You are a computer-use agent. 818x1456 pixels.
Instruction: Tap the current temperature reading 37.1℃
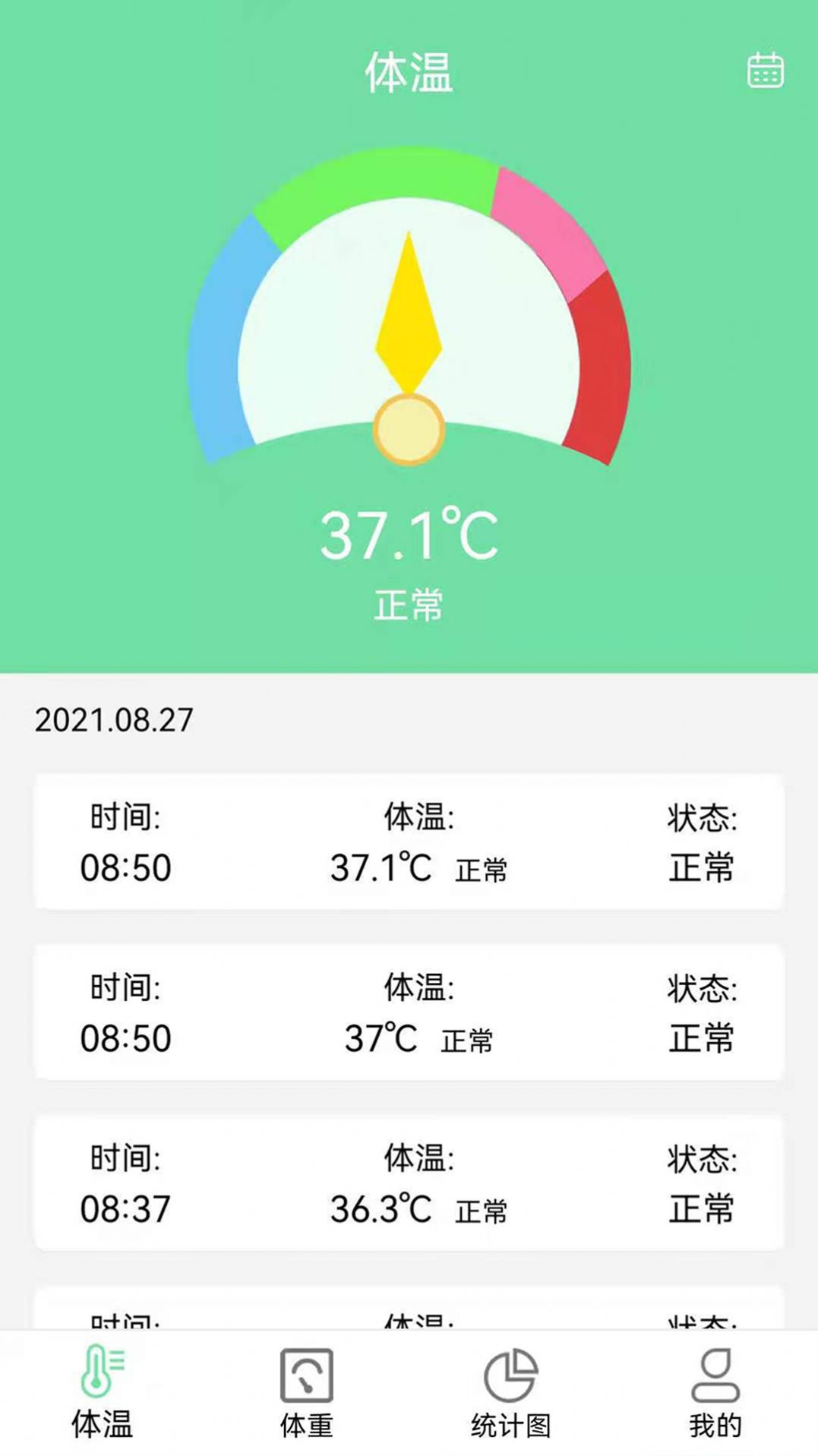409,534
